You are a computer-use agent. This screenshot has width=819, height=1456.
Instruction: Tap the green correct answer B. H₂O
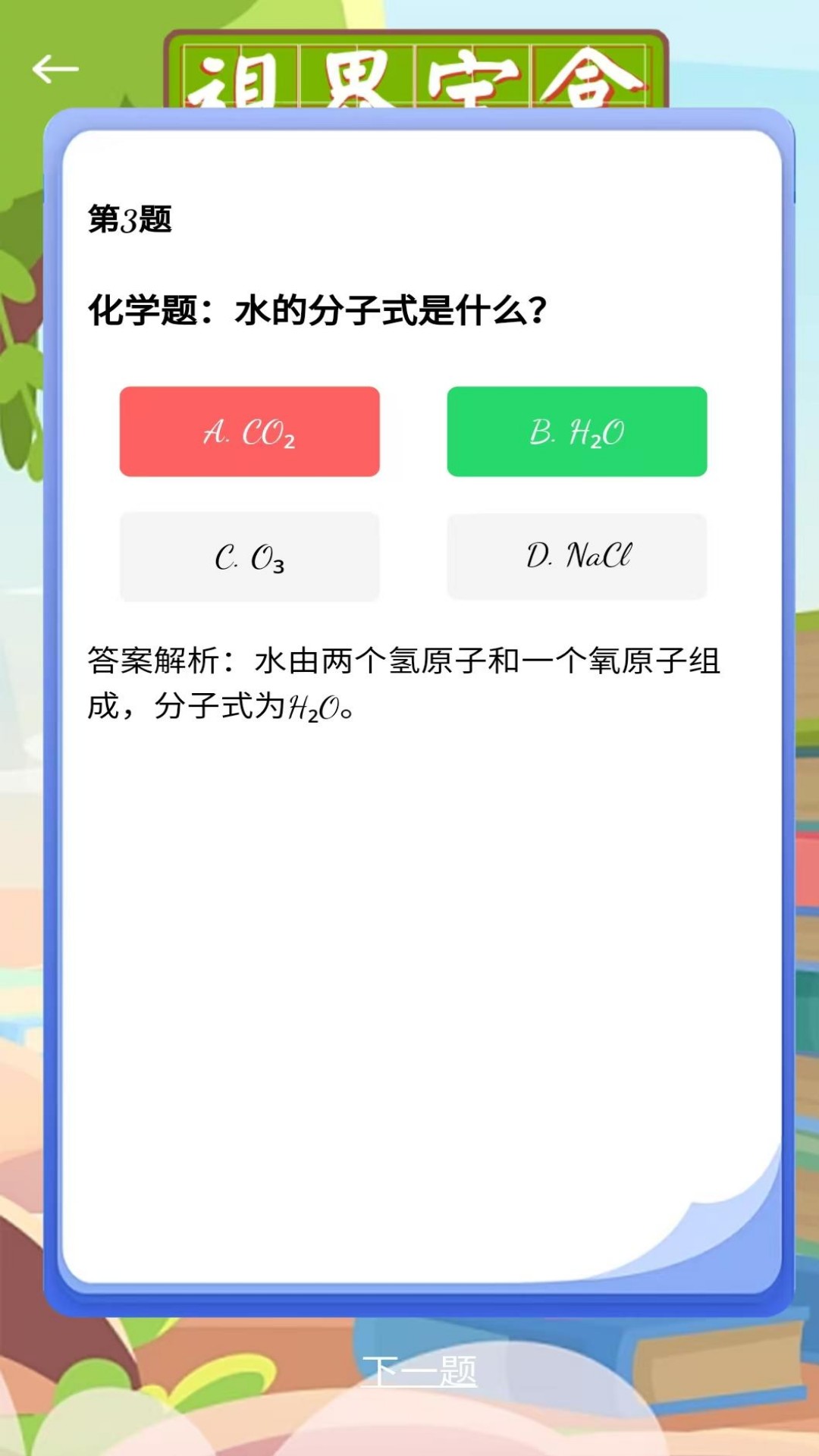click(576, 431)
